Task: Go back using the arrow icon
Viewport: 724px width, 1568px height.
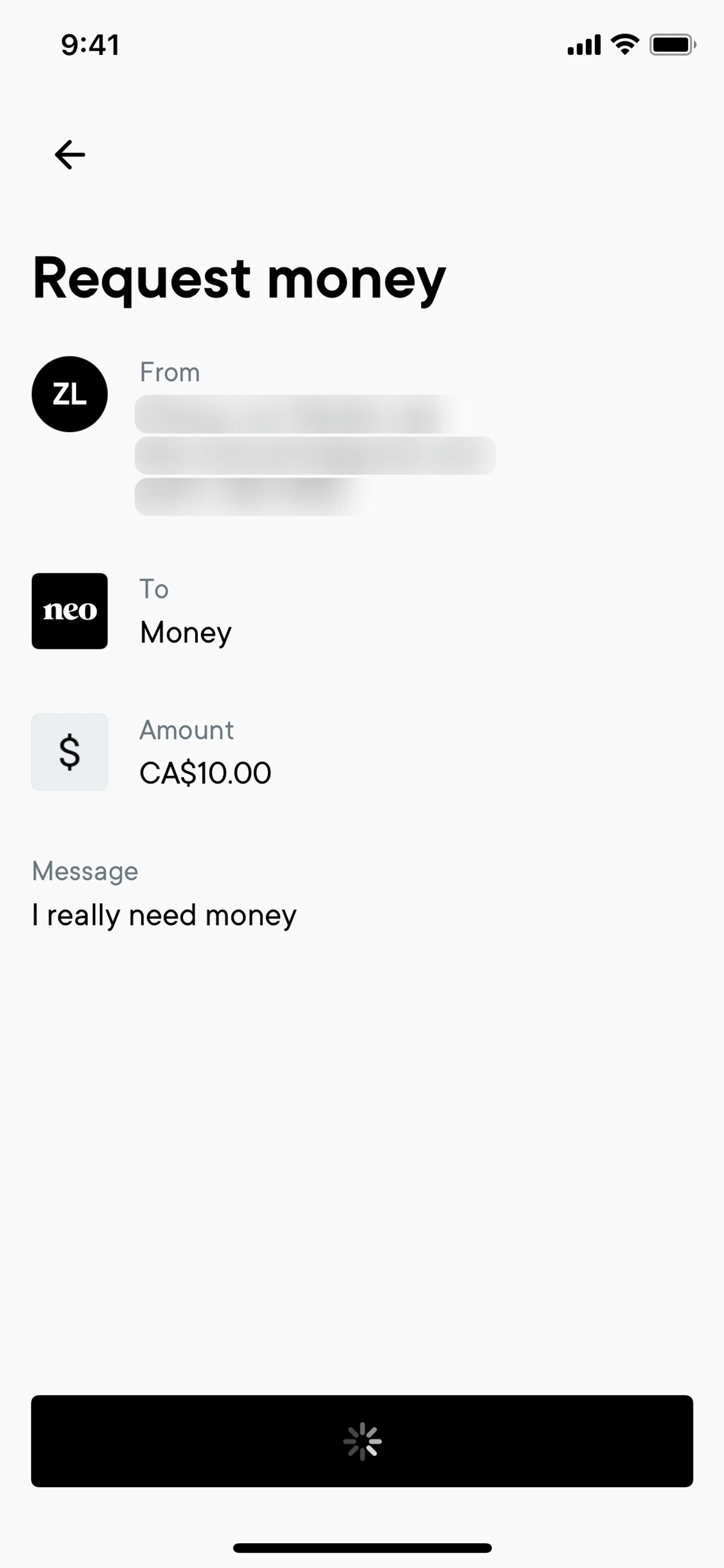Action: click(x=70, y=155)
